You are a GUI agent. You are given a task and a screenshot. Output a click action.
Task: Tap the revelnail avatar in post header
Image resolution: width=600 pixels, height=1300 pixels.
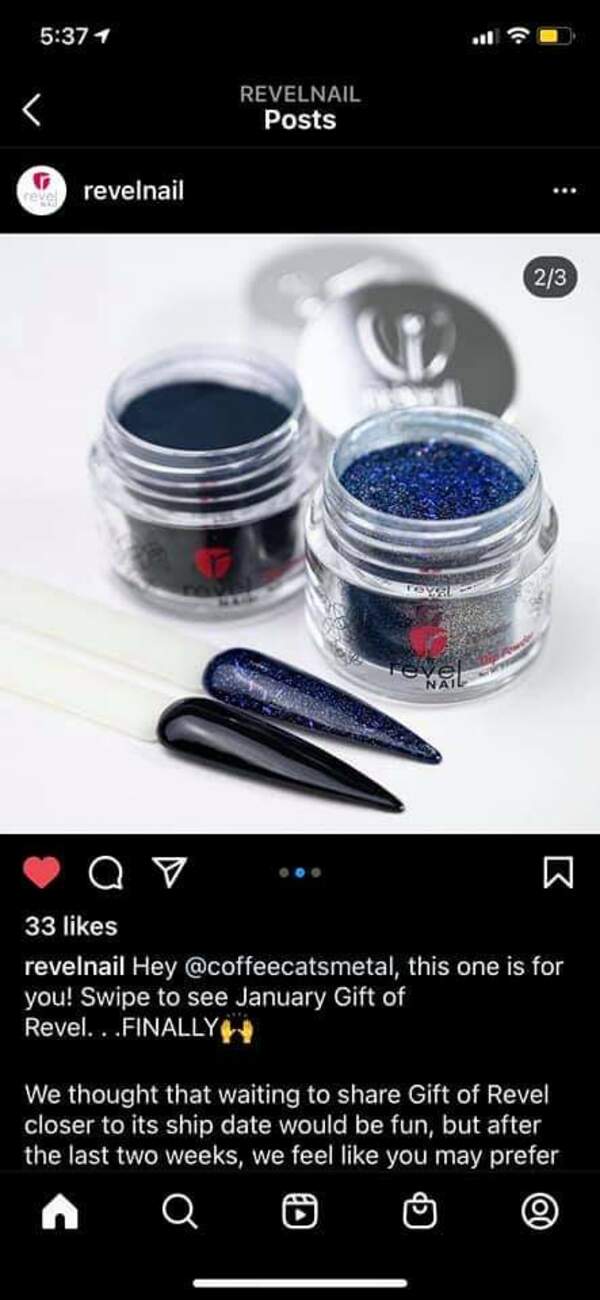click(42, 191)
